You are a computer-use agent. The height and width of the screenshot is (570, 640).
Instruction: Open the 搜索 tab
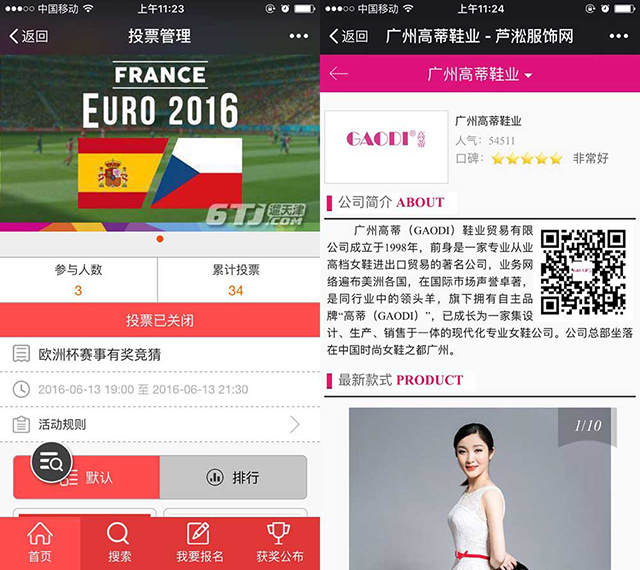pos(119,543)
